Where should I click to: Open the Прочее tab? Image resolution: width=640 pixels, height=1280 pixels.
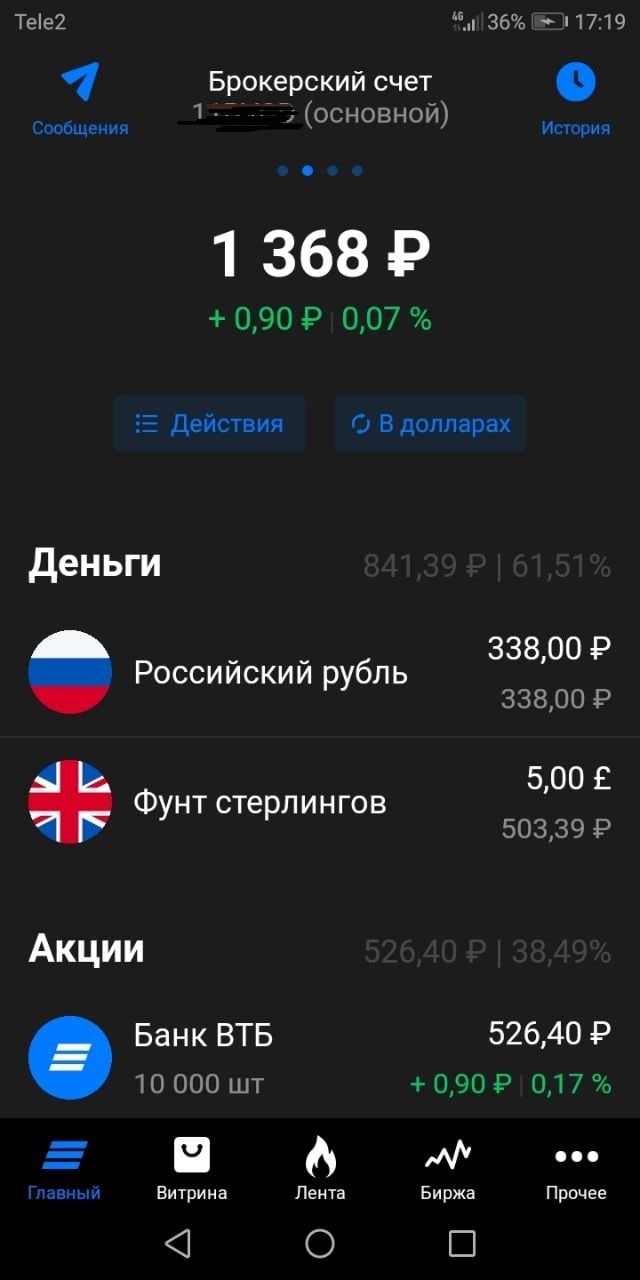pyautogui.click(x=576, y=1169)
